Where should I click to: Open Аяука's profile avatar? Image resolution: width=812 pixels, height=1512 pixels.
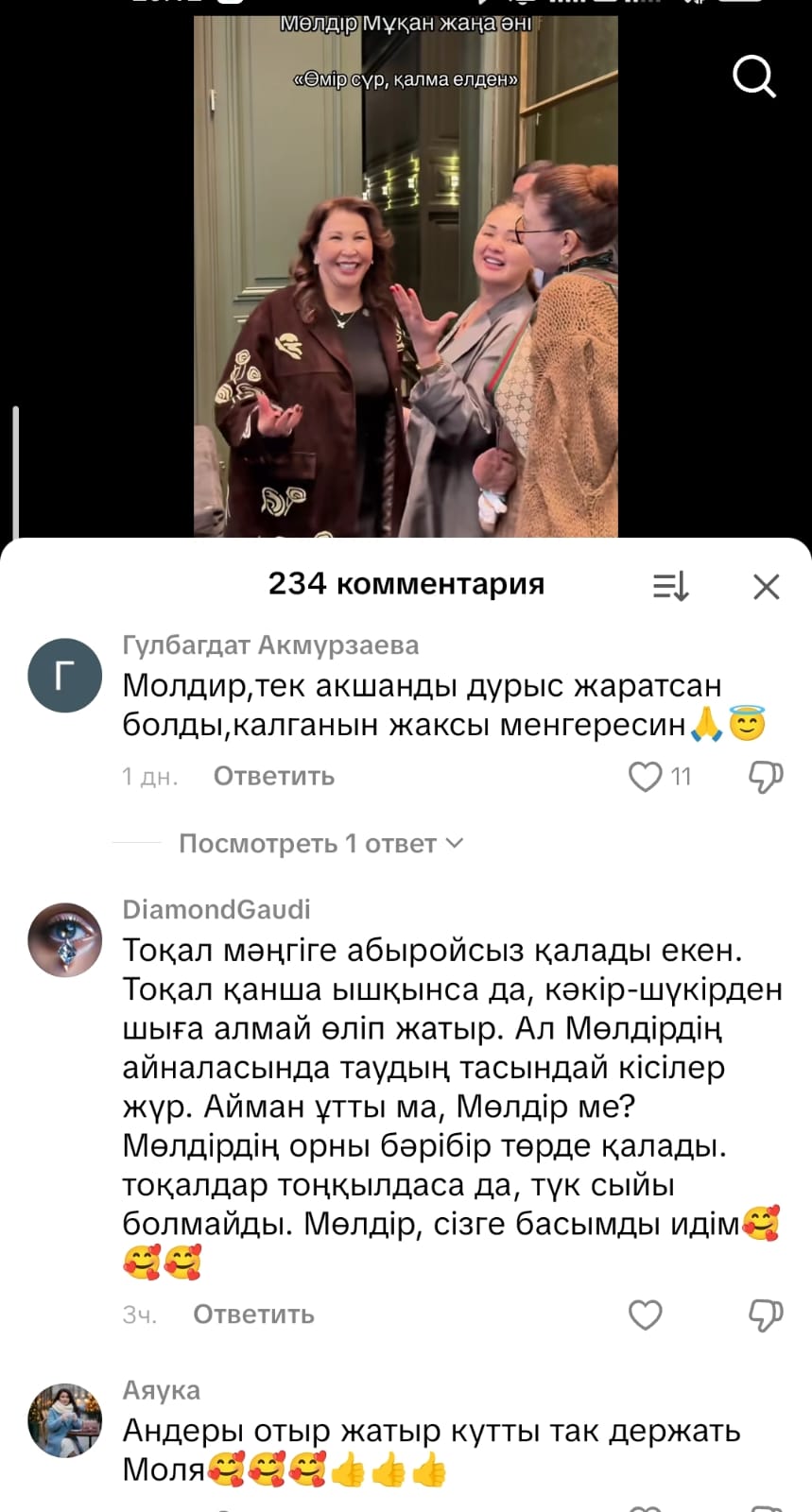(x=64, y=1420)
